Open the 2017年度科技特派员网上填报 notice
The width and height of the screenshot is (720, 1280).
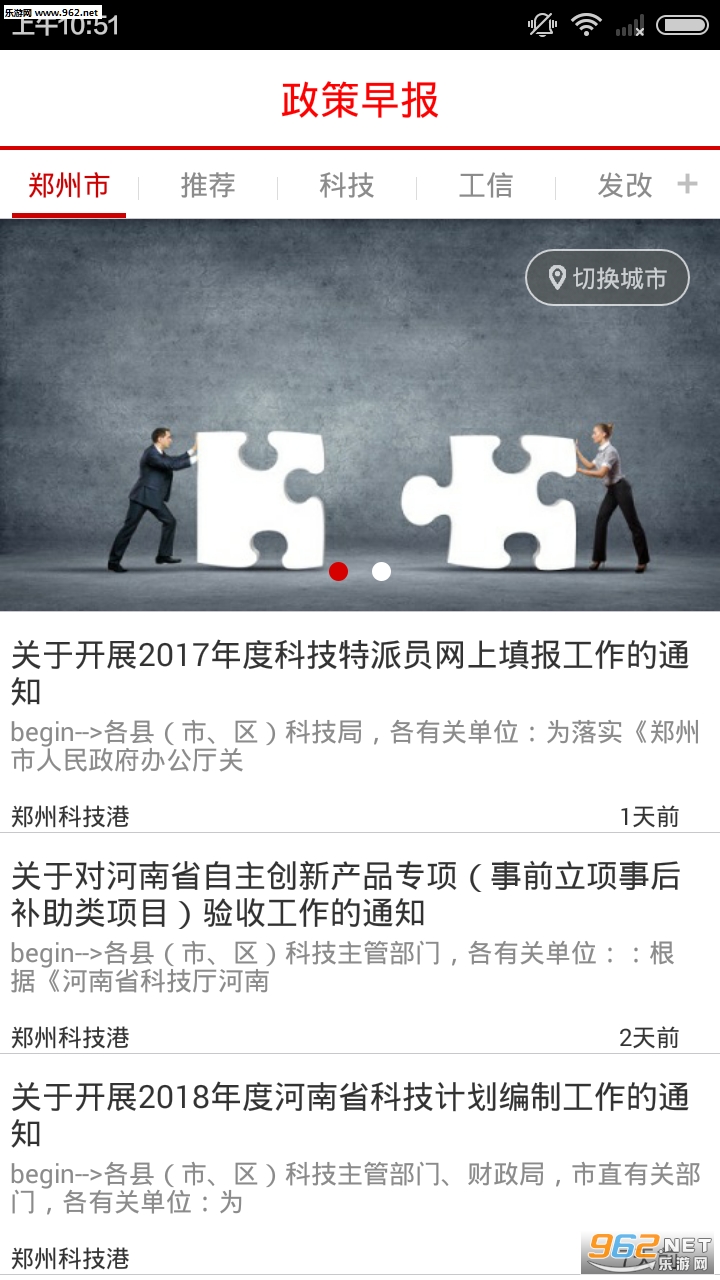click(x=360, y=722)
